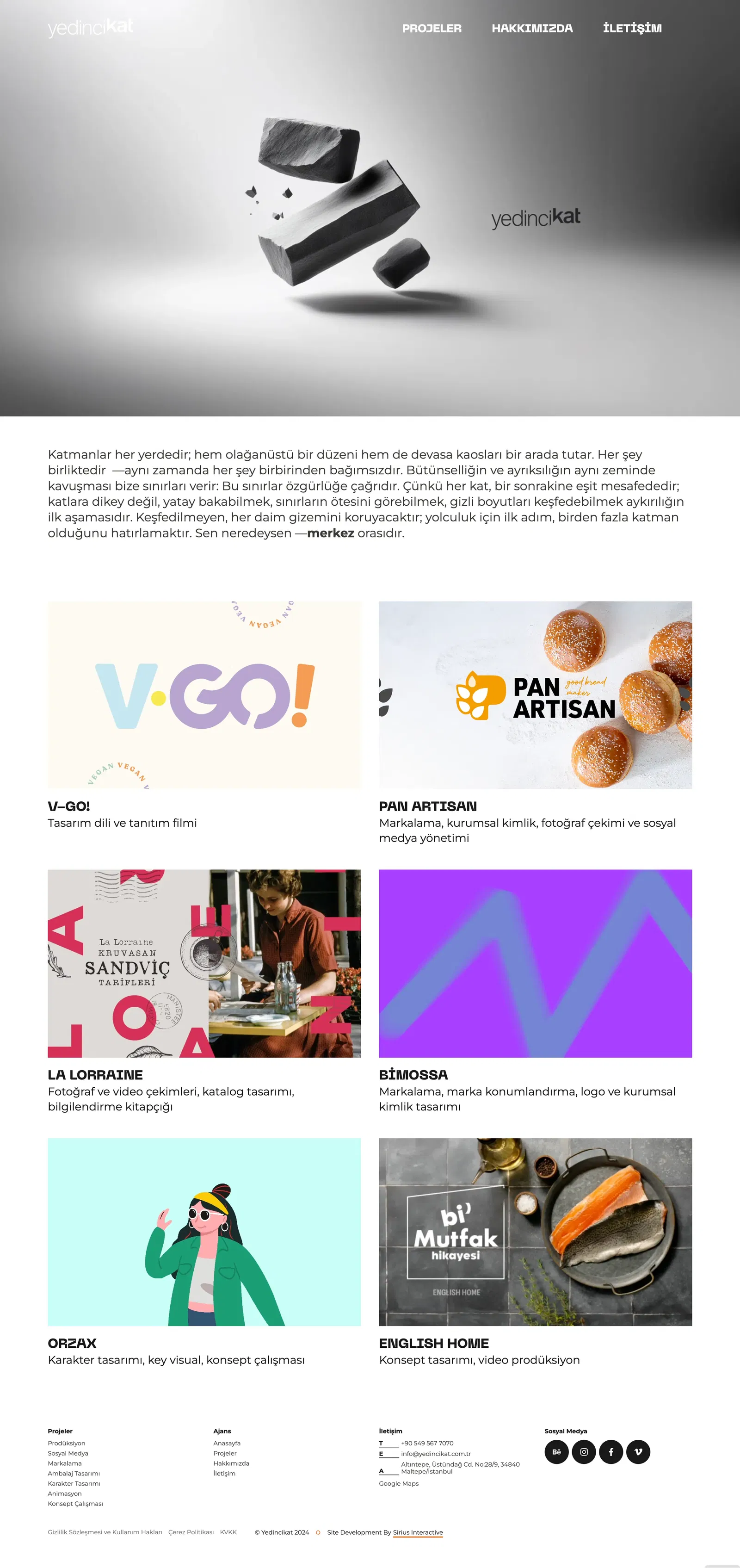This screenshot has width=740, height=1568.
Task: View the English Home project
Action: pyautogui.click(x=535, y=1231)
